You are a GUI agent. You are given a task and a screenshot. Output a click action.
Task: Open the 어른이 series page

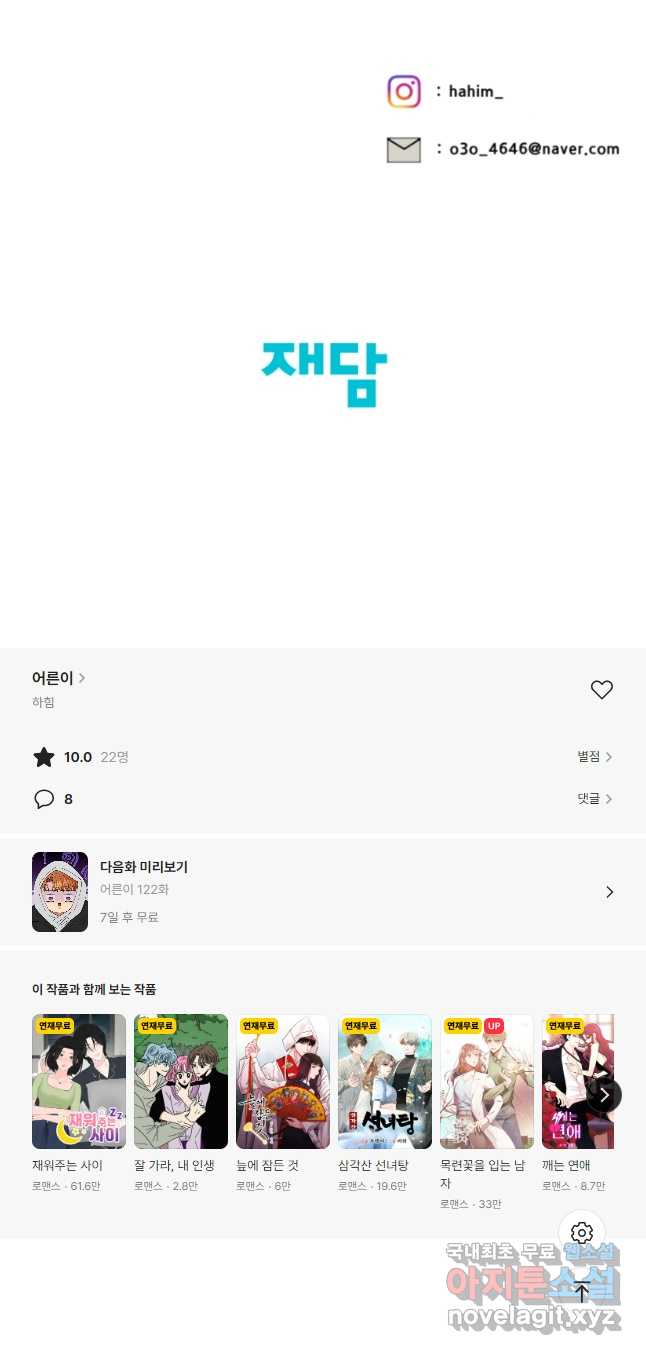(58, 678)
